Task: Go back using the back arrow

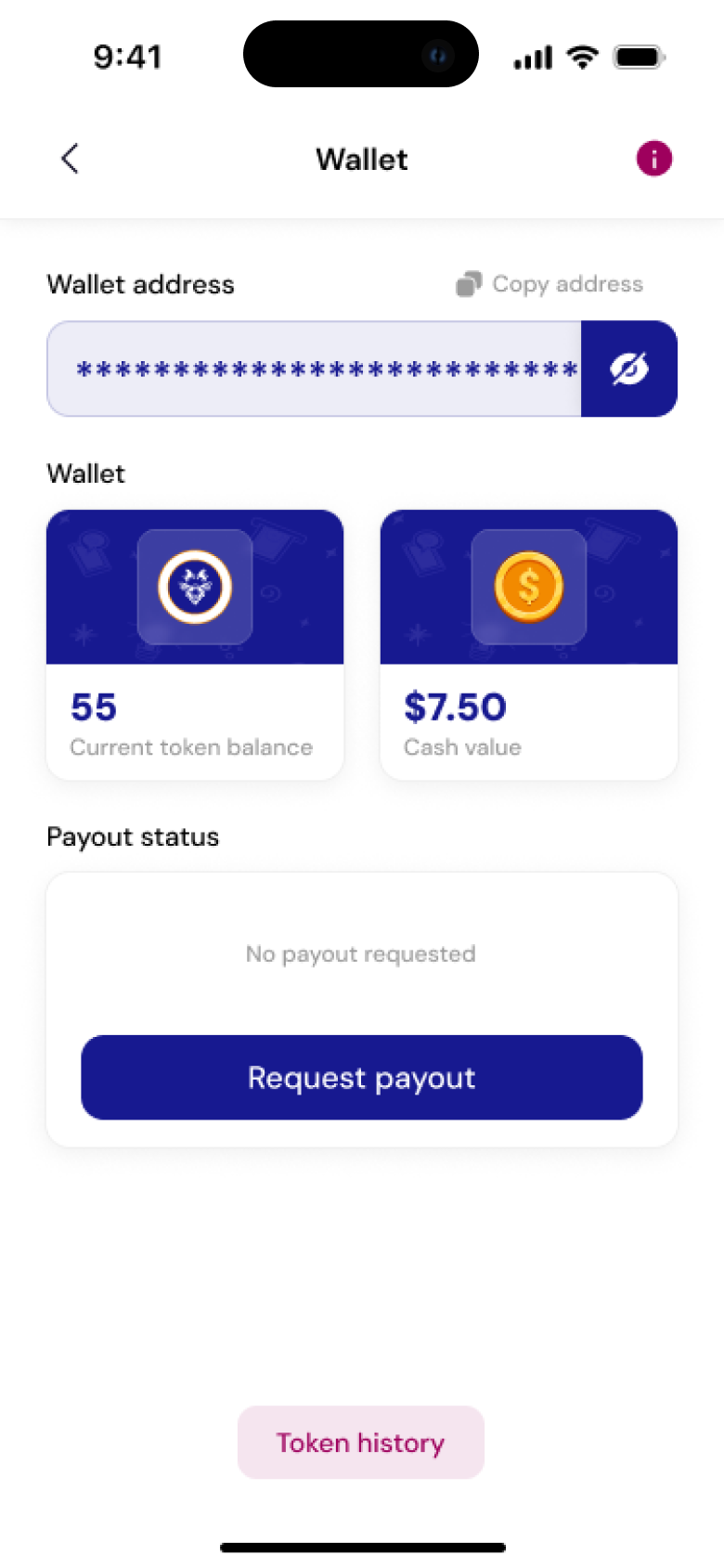Action: click(x=70, y=159)
